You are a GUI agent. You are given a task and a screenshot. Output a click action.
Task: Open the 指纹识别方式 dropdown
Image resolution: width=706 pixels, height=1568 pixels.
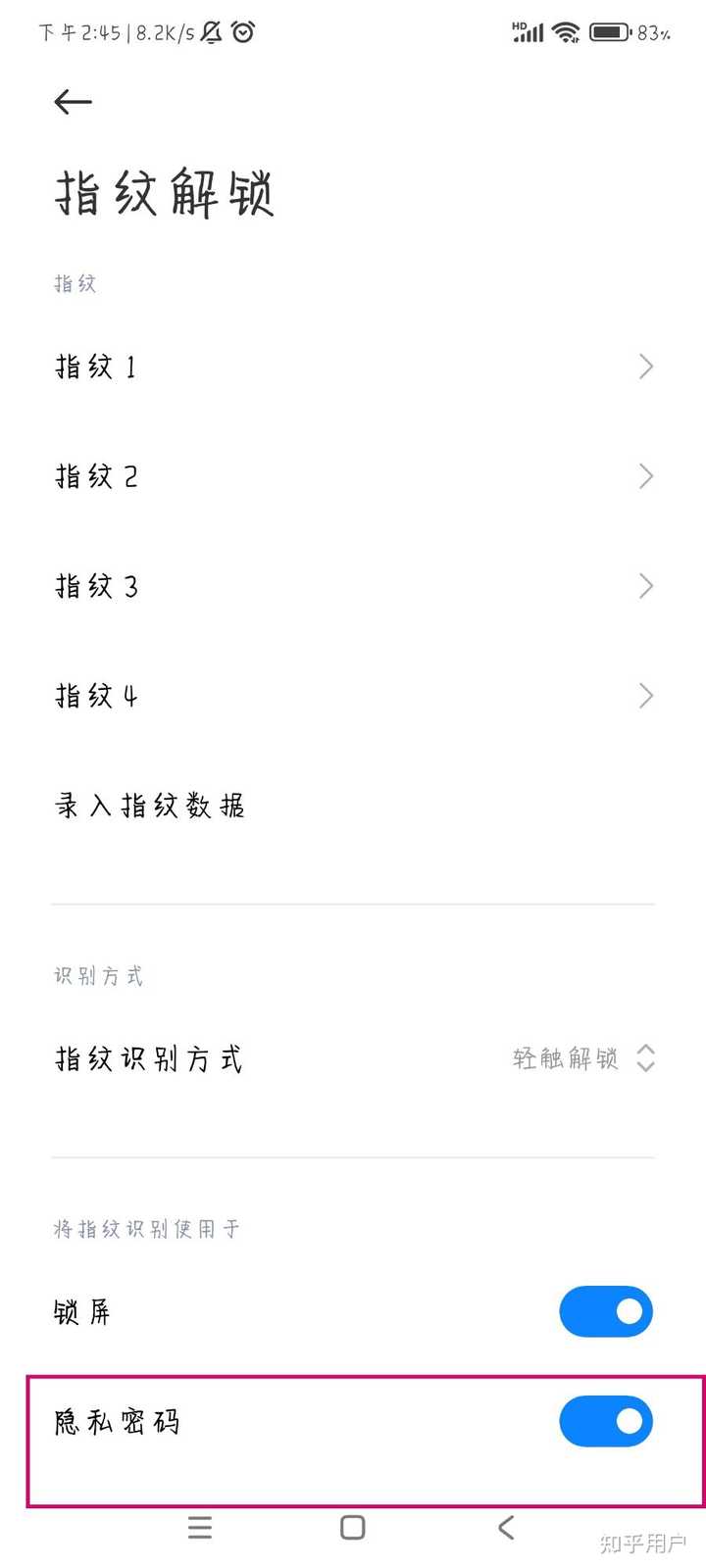click(x=580, y=1058)
